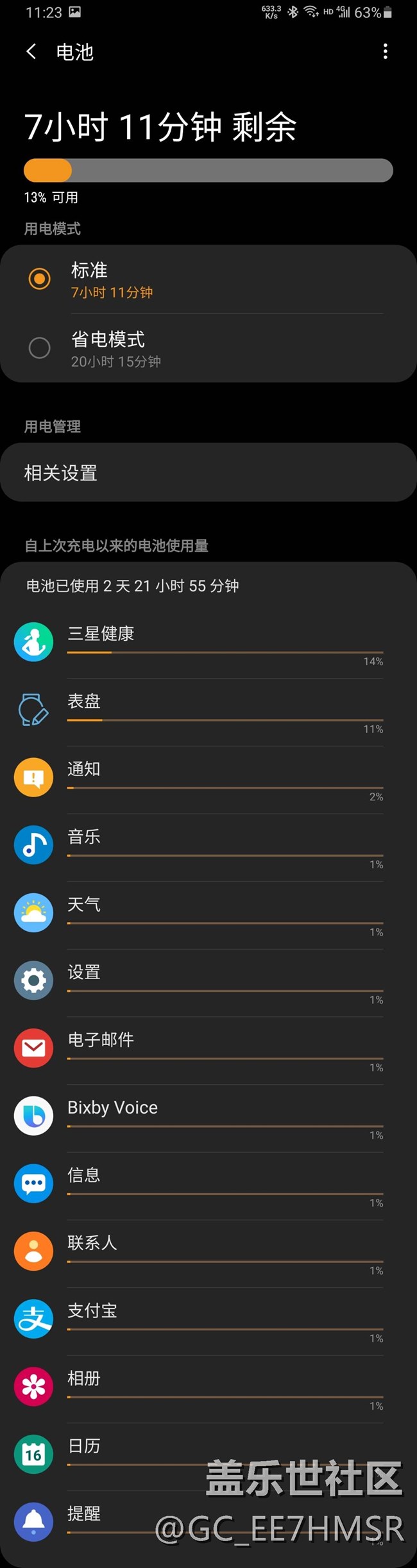Open 表盘 battery usage details
This screenshot has width=417, height=1568.
(x=208, y=711)
